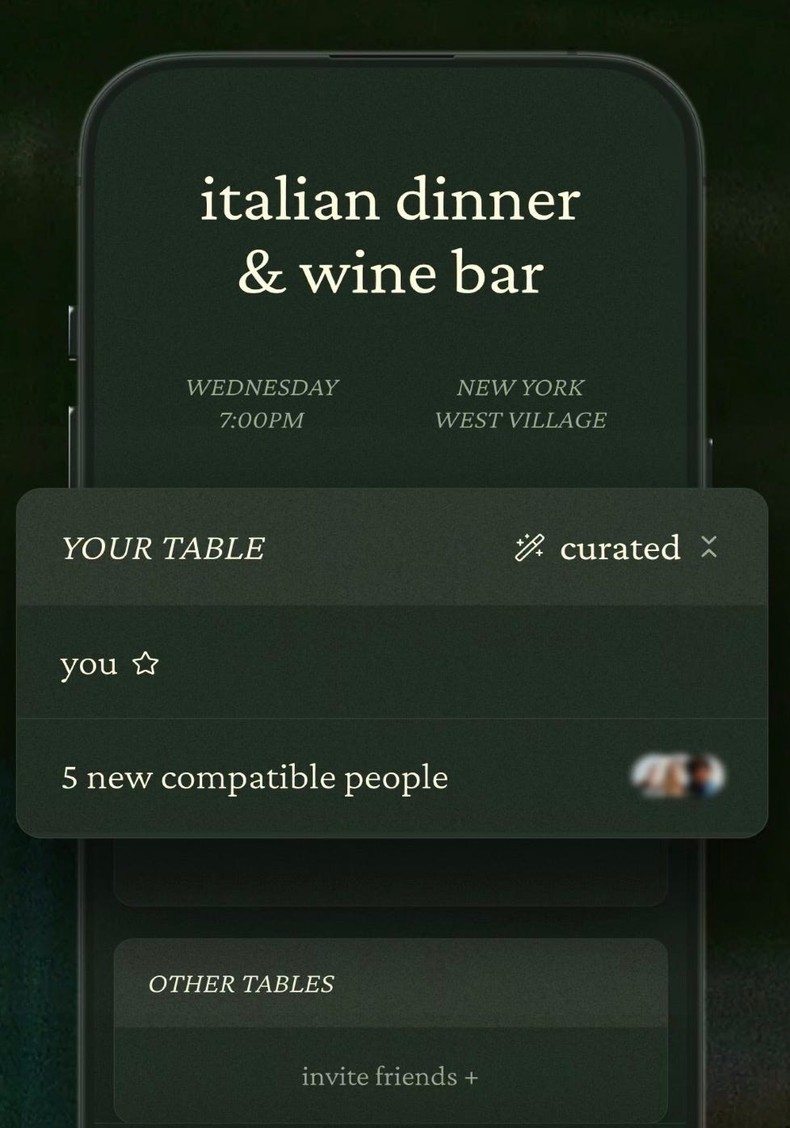Expand the 5 new compatible people row
790x1128 pixels.
(253, 777)
